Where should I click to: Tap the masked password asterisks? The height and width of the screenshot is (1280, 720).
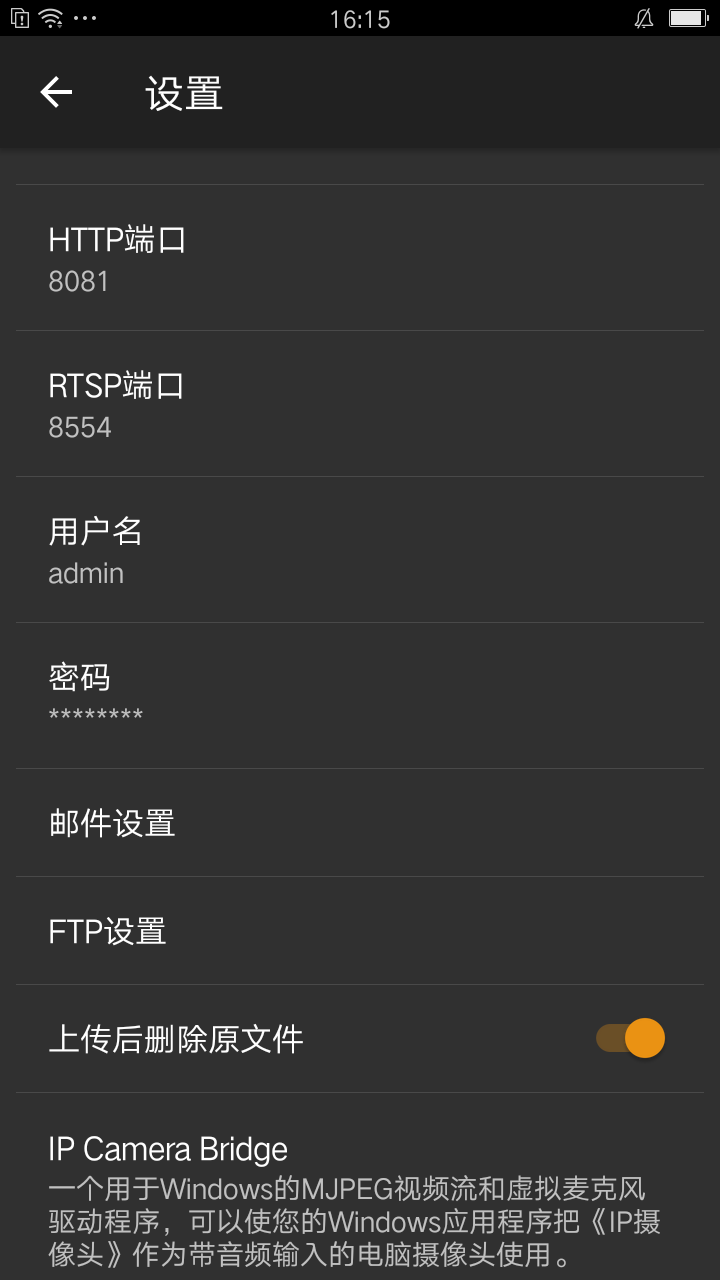[x=96, y=712]
